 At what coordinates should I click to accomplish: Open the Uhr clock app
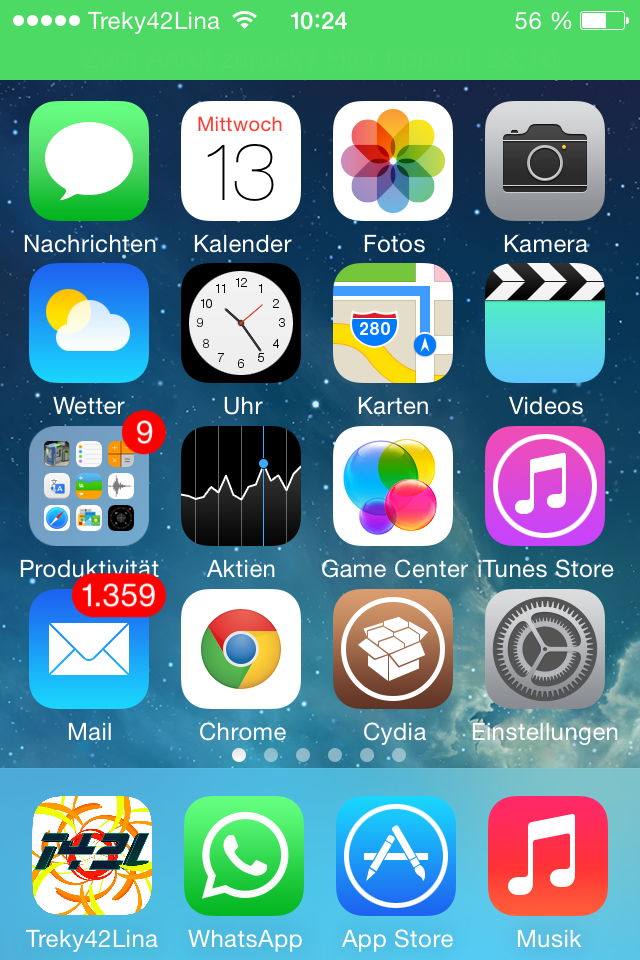[x=241, y=323]
